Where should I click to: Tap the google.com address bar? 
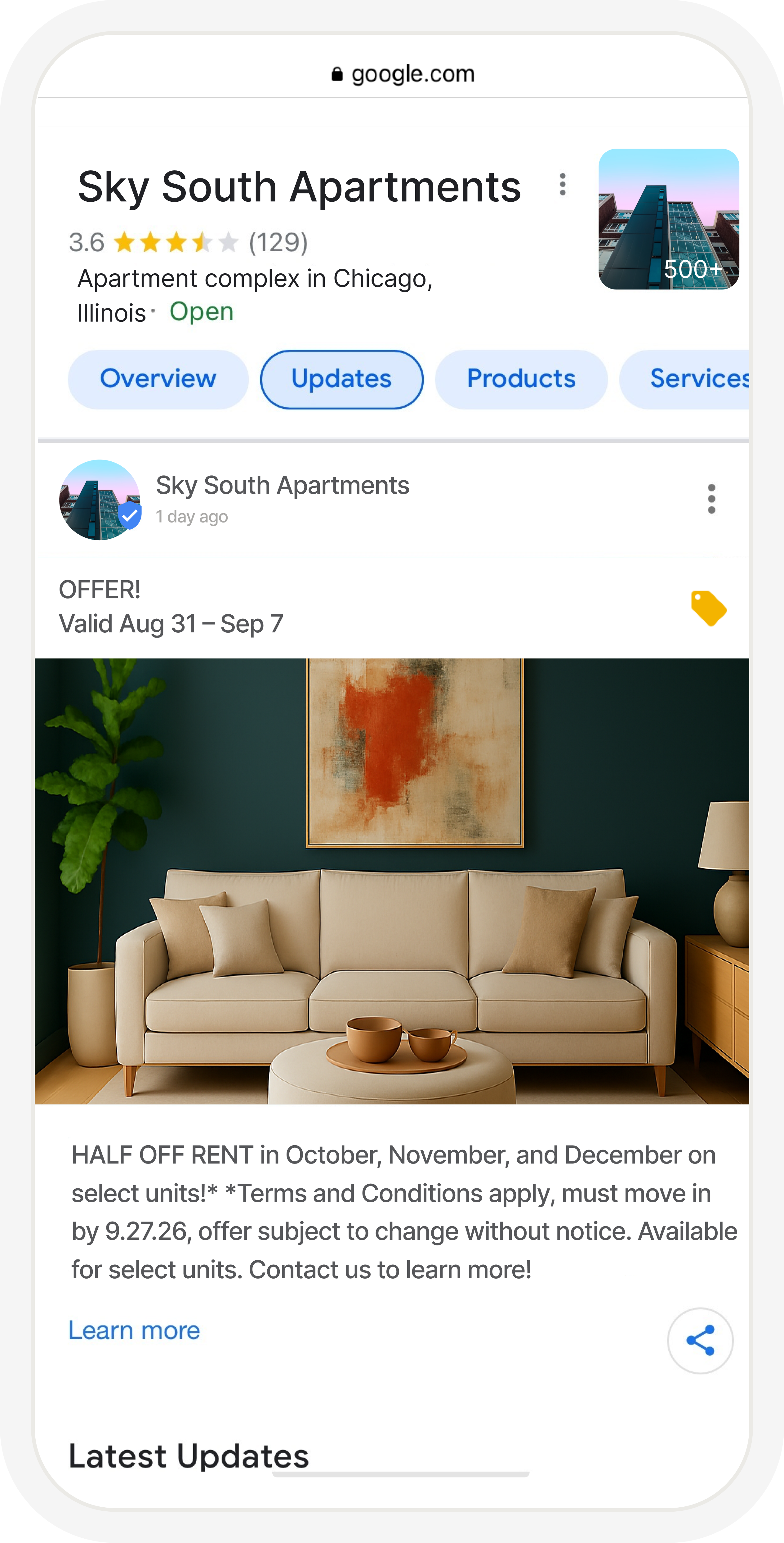403,74
